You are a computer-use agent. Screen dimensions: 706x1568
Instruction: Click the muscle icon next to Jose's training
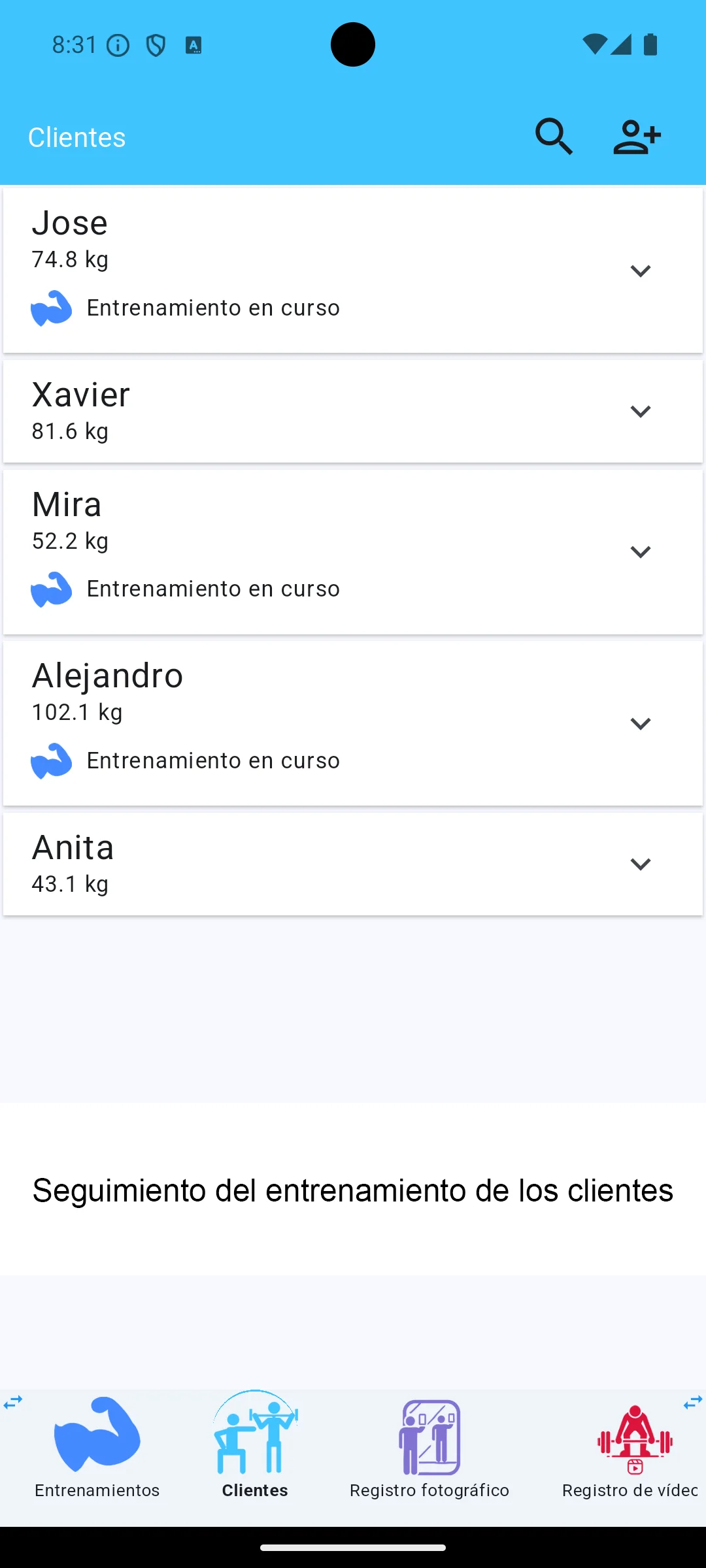52,307
